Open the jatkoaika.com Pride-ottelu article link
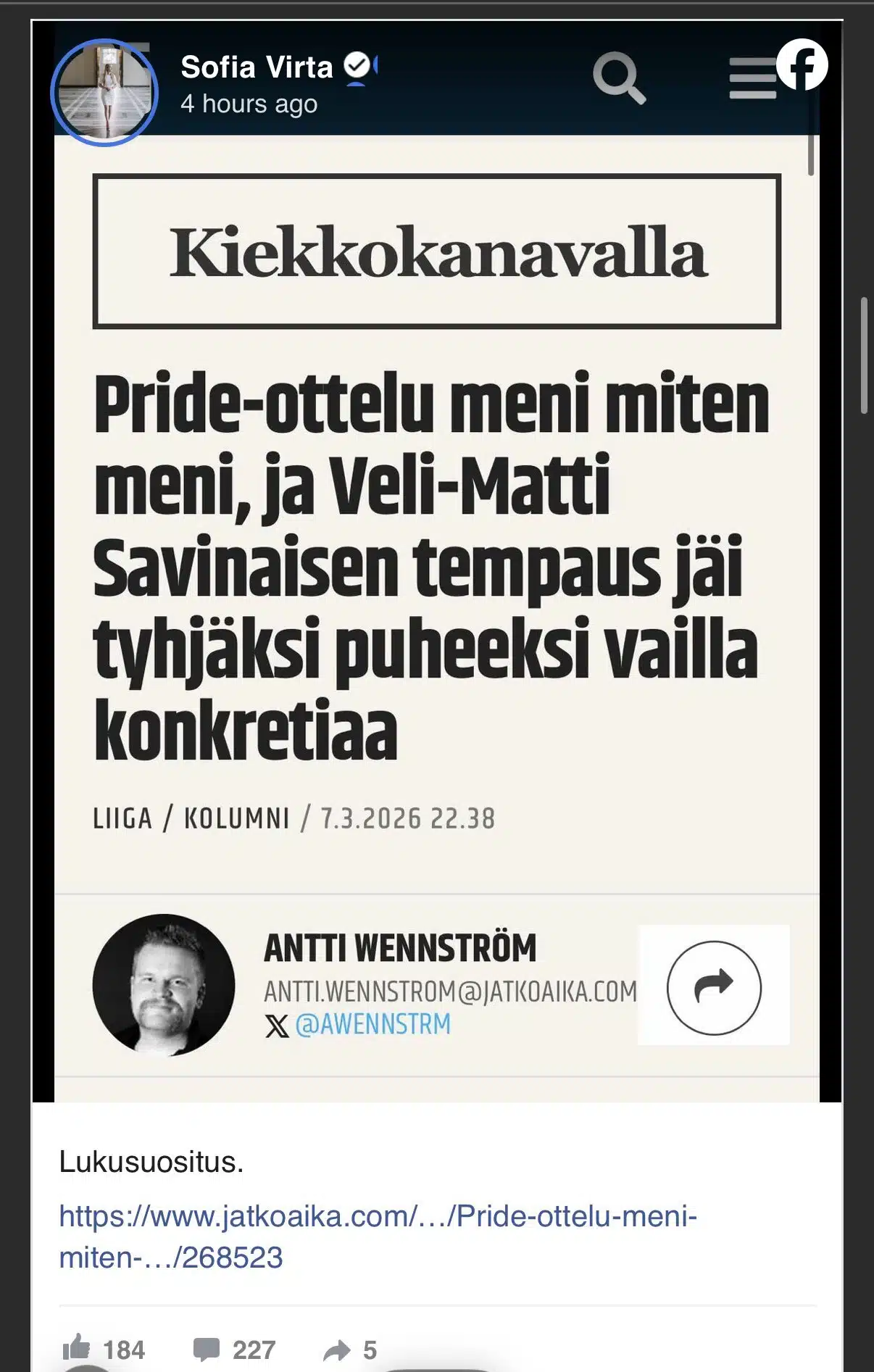This screenshot has height=1372, width=874. [x=377, y=1236]
